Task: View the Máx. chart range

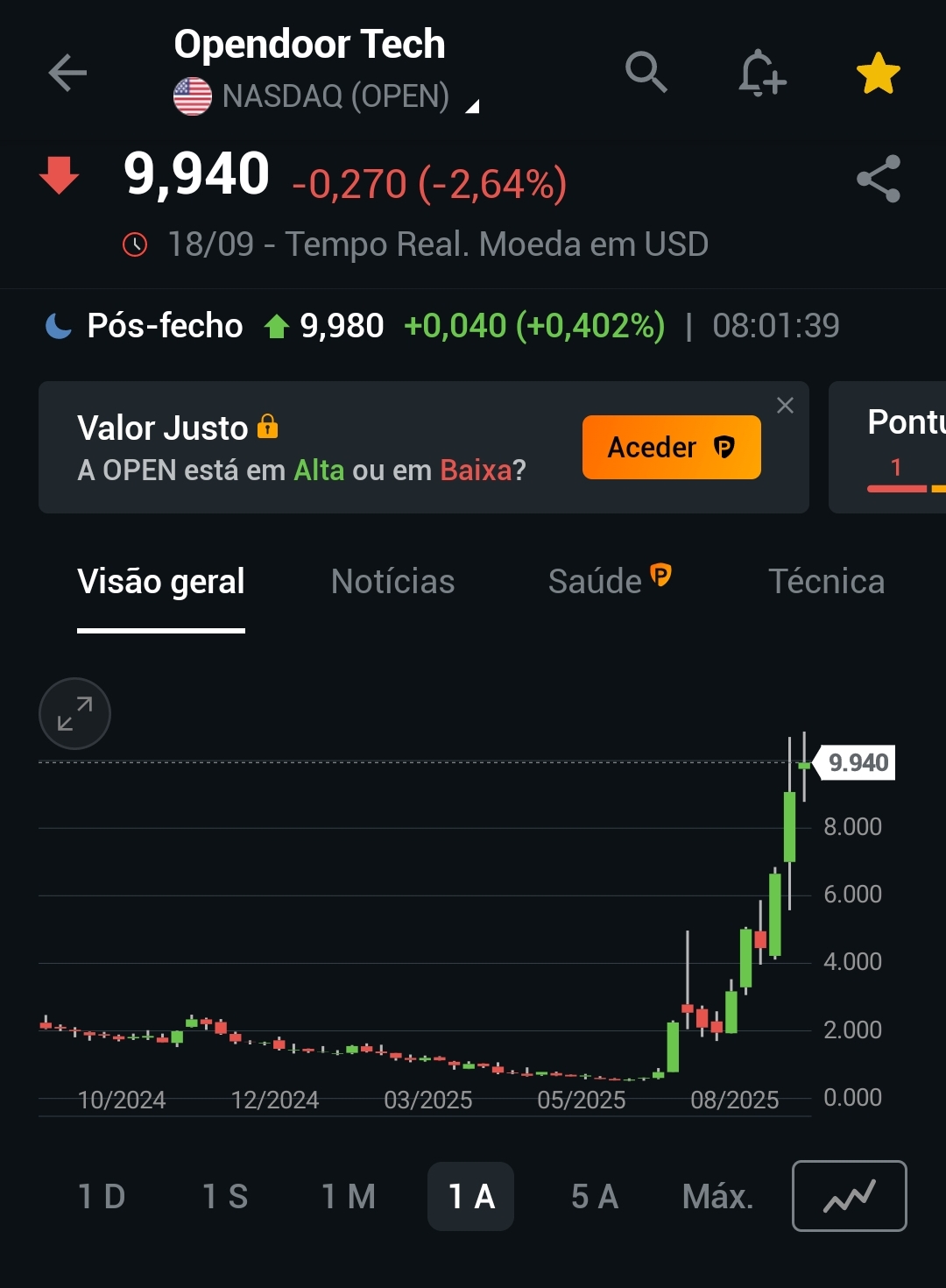Action: pyautogui.click(x=718, y=1196)
